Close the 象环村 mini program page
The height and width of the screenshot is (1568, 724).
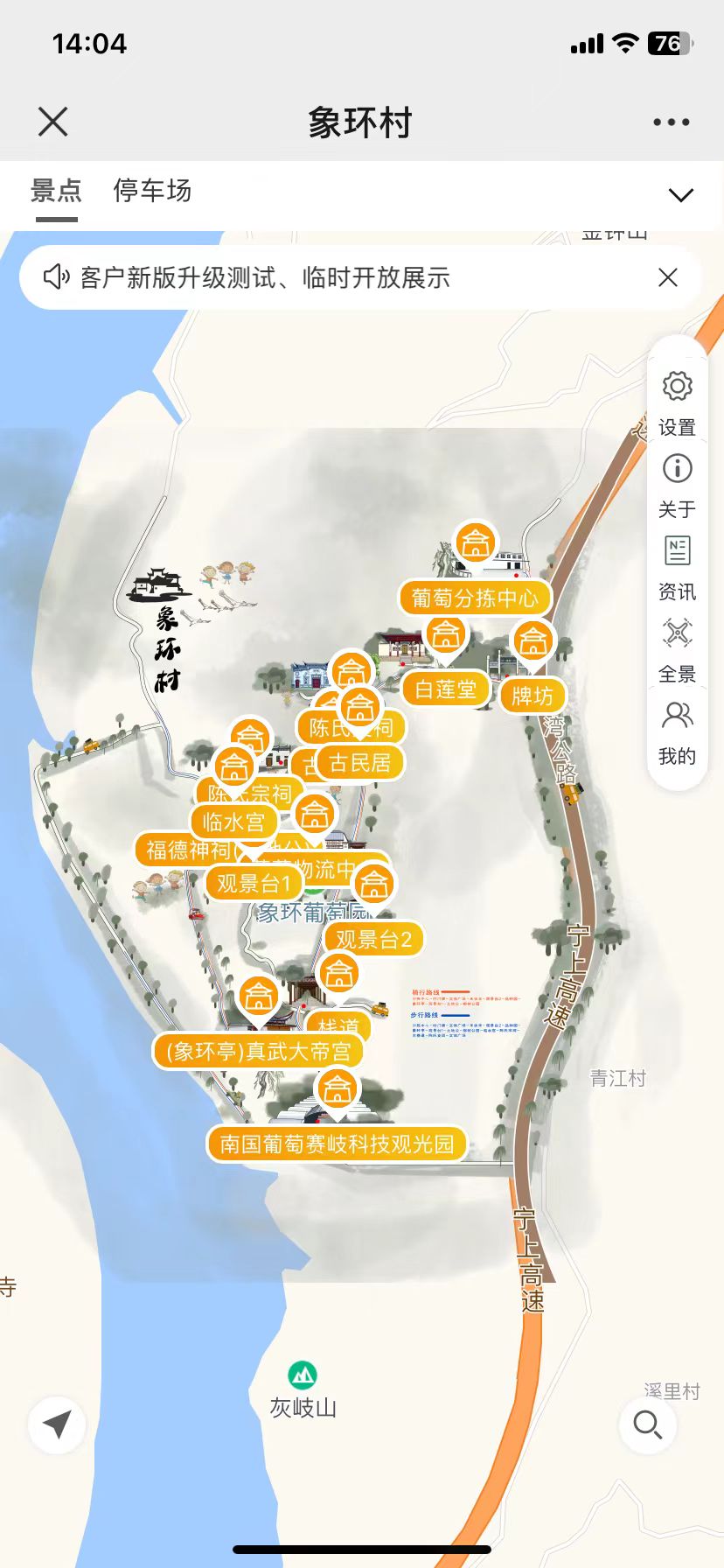(x=53, y=122)
